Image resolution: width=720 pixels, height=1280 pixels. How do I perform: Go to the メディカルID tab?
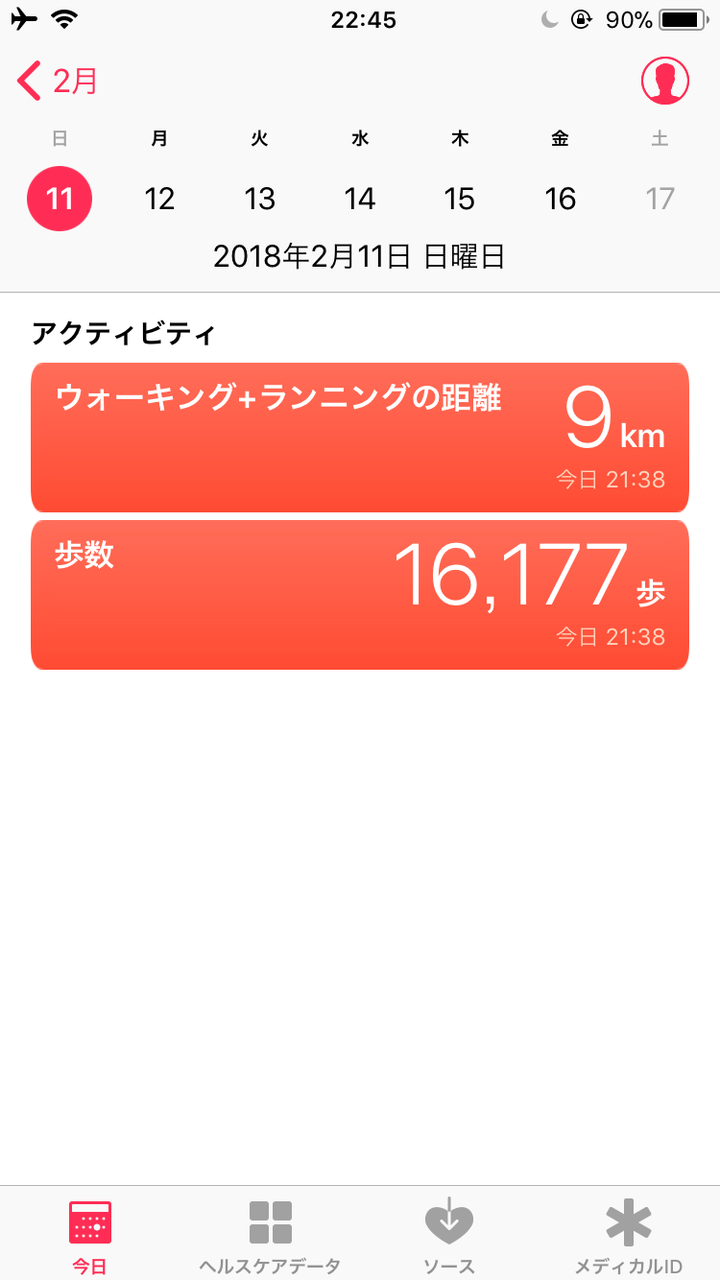click(x=629, y=1236)
